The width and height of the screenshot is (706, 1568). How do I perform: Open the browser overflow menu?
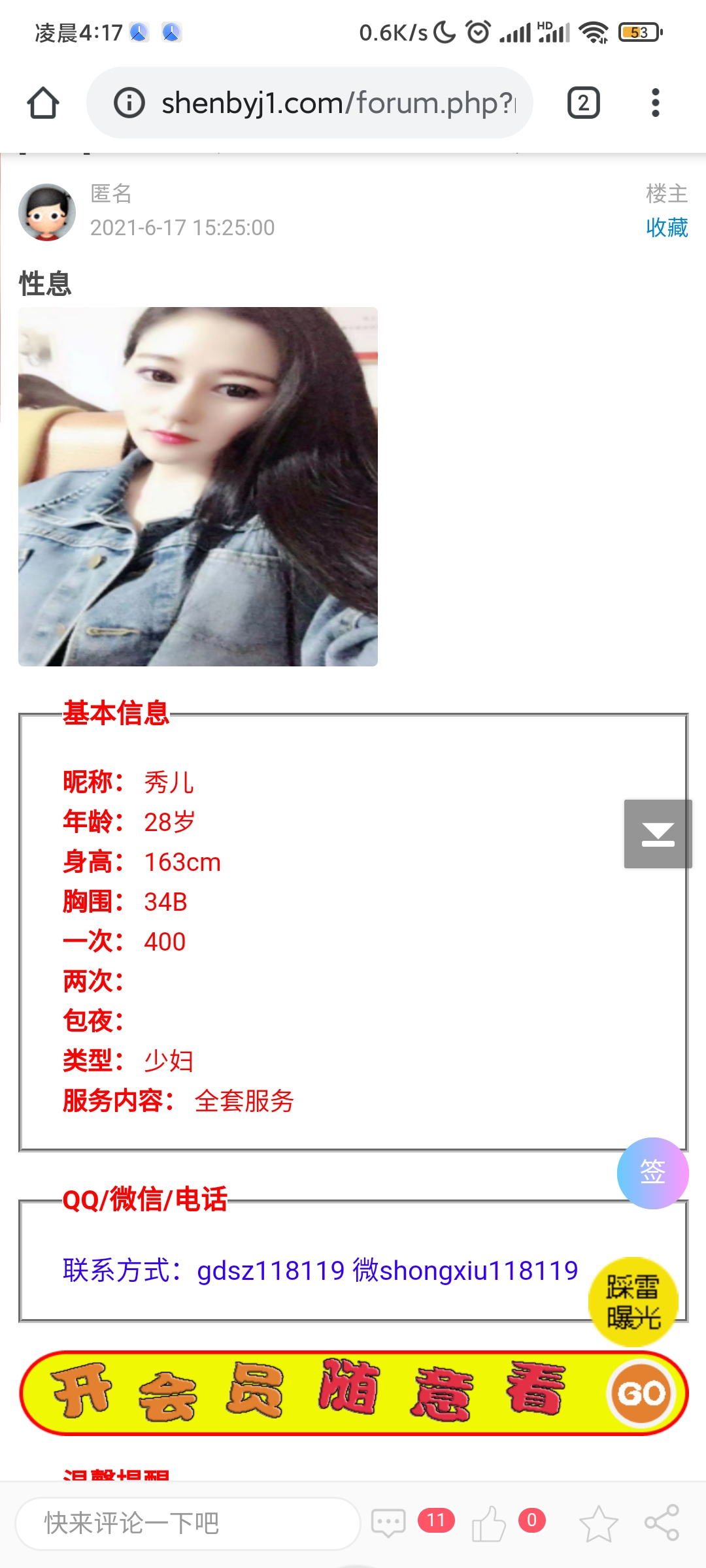(x=655, y=103)
